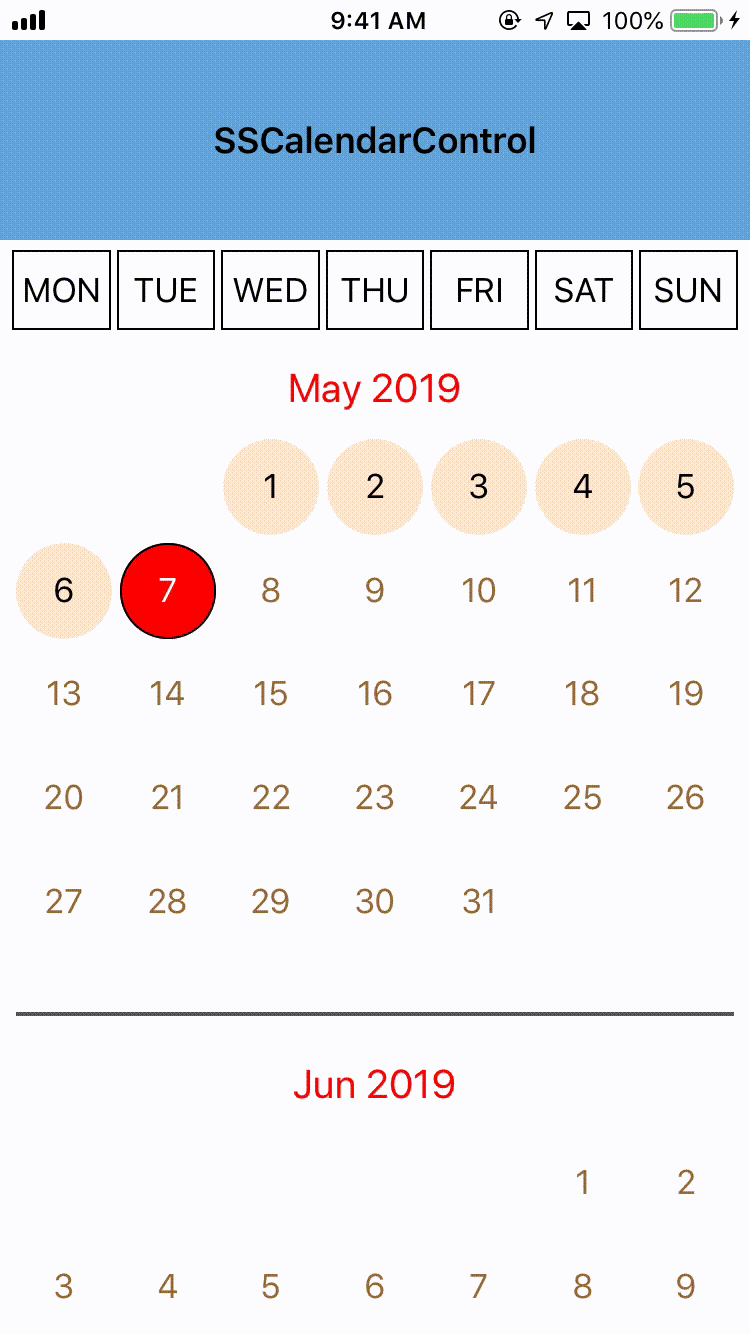Select June 6 in the calendar
The height and width of the screenshot is (1334, 750).
pyautogui.click(x=375, y=1286)
